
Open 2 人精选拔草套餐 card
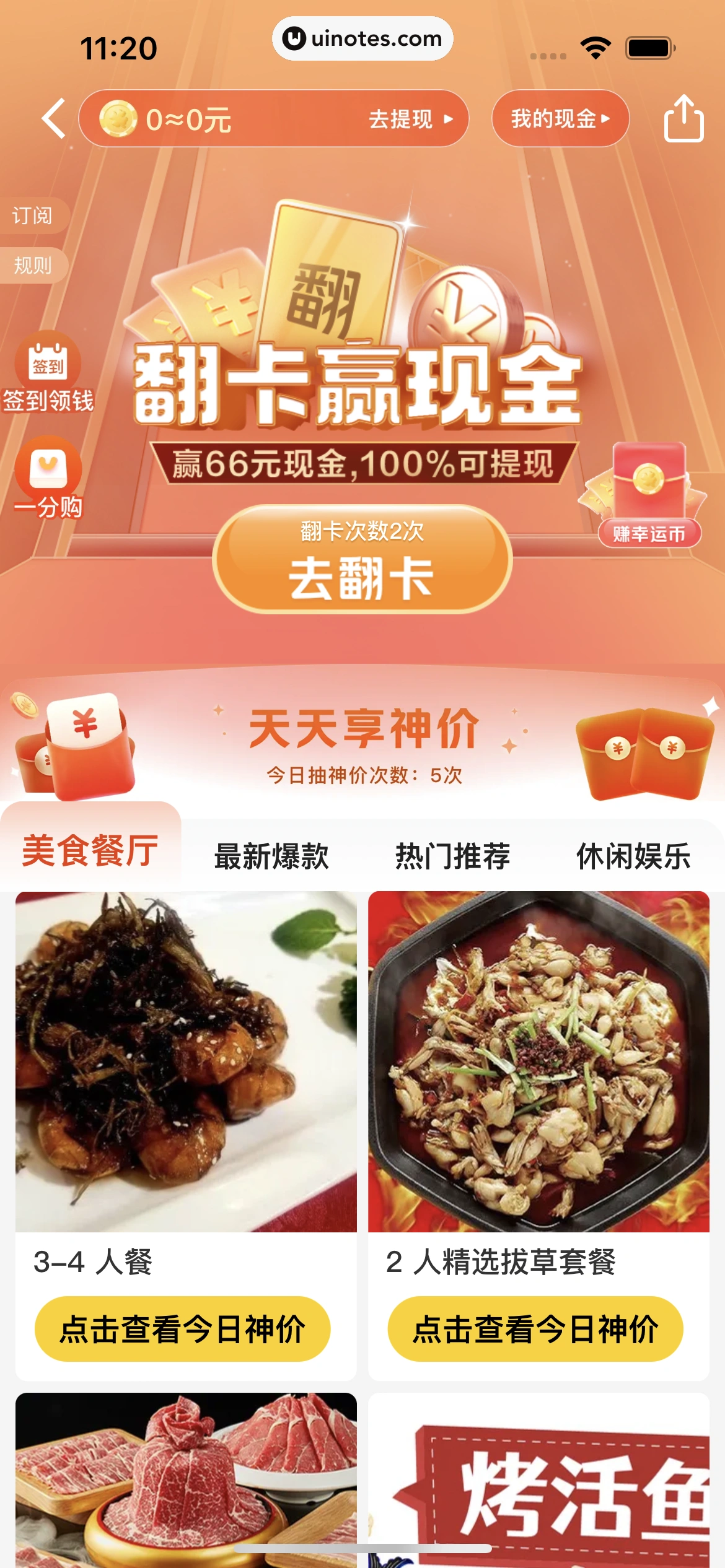point(538,1061)
